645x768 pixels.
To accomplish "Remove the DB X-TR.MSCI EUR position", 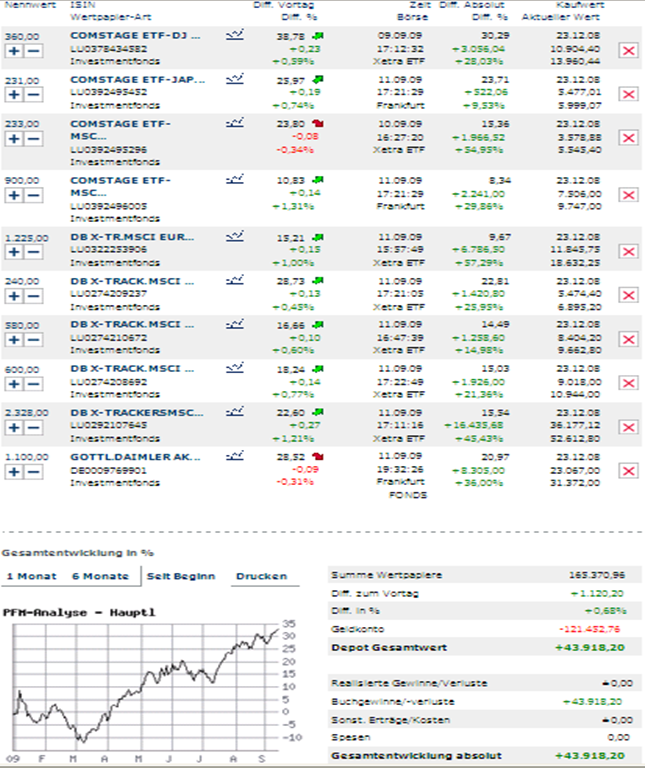I will pyautogui.click(x=628, y=253).
